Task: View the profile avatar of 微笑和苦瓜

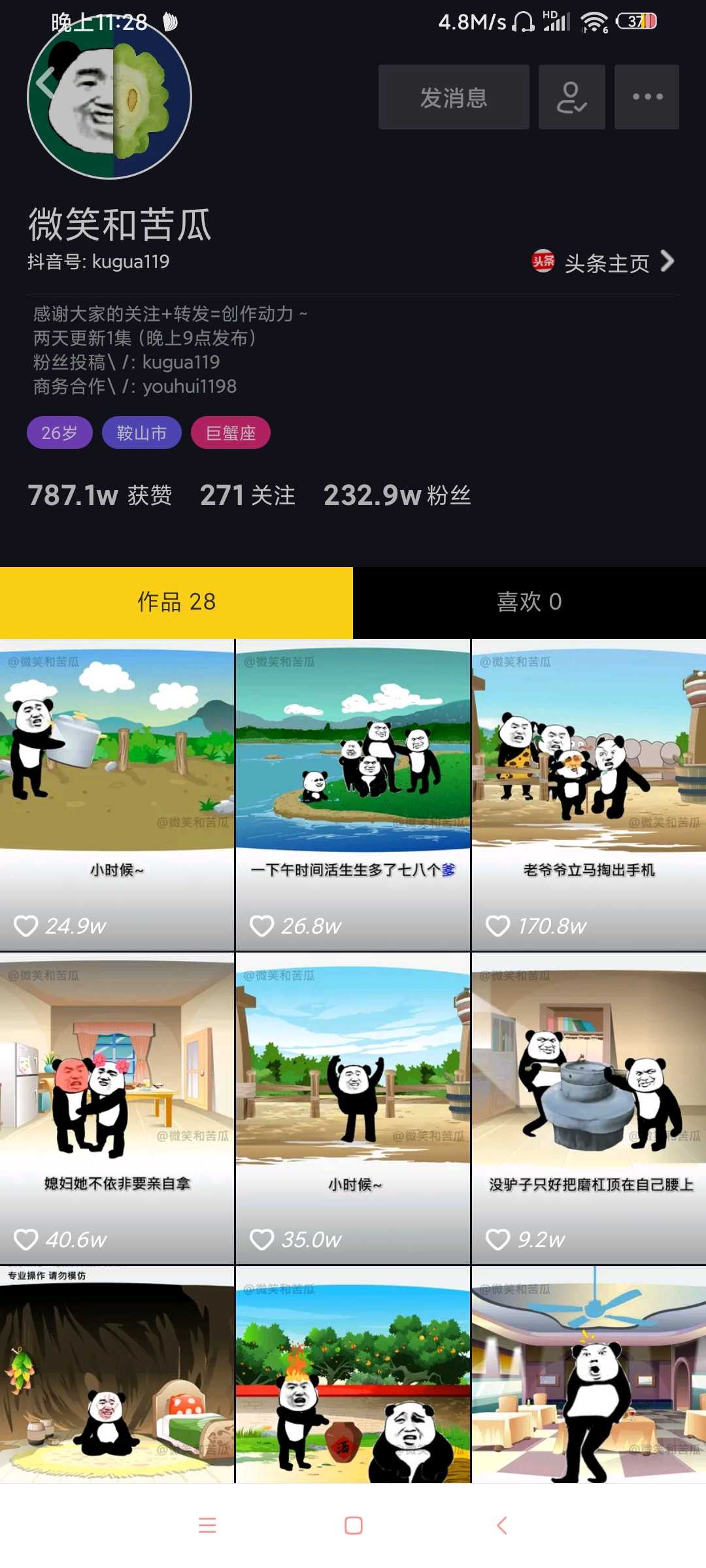Action: [109, 98]
